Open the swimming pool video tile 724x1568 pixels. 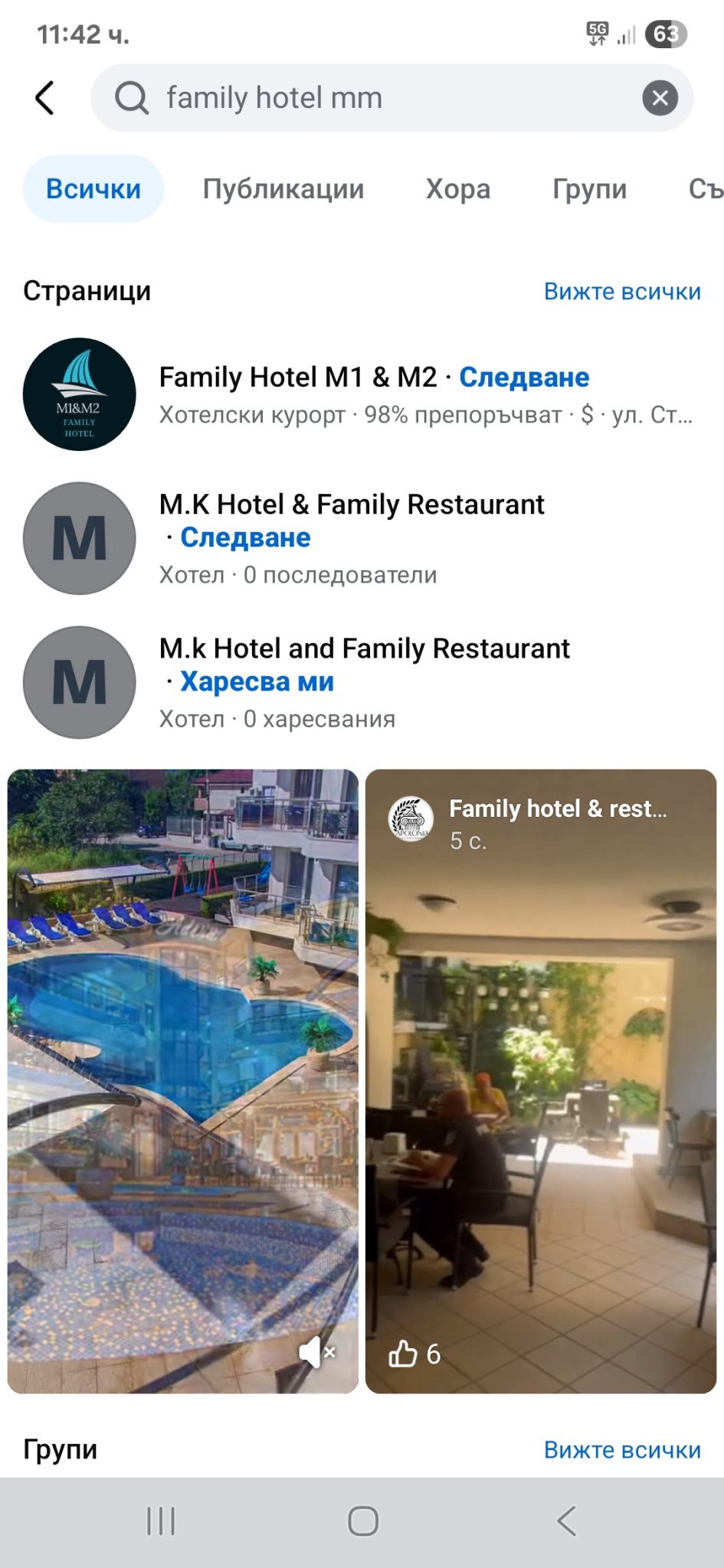182,1072
